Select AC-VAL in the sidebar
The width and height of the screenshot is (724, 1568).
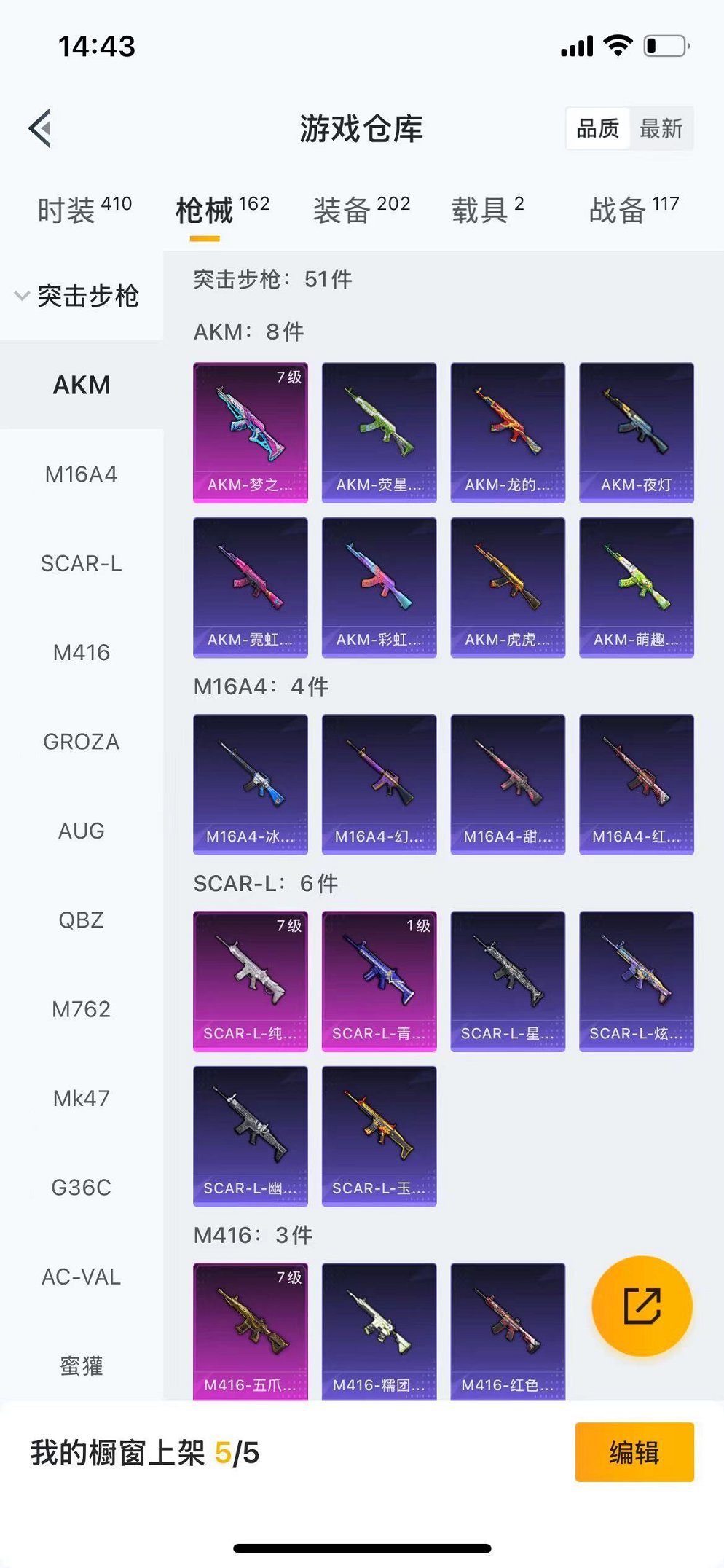pos(81,1277)
